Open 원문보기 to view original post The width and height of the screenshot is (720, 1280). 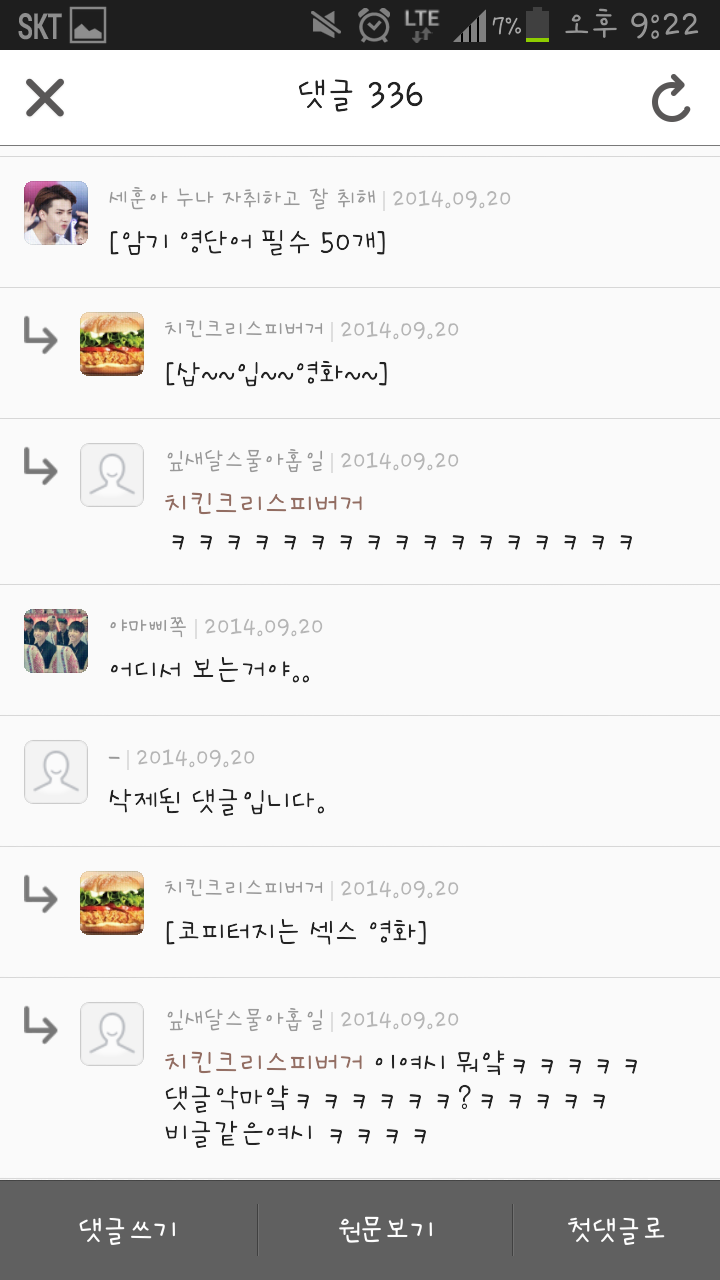[386, 1230]
